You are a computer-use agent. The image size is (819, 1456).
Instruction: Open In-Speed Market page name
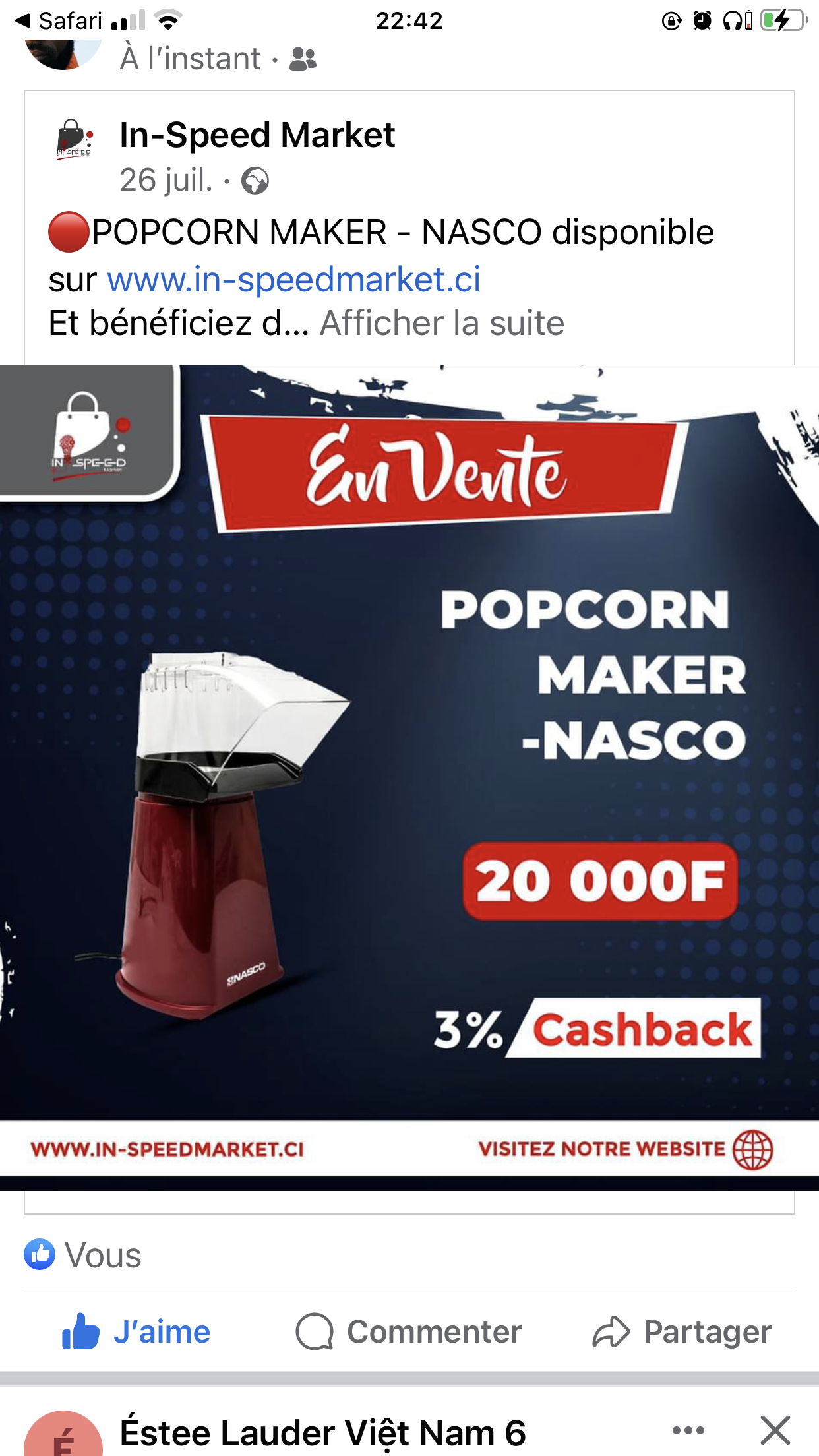[x=257, y=135]
